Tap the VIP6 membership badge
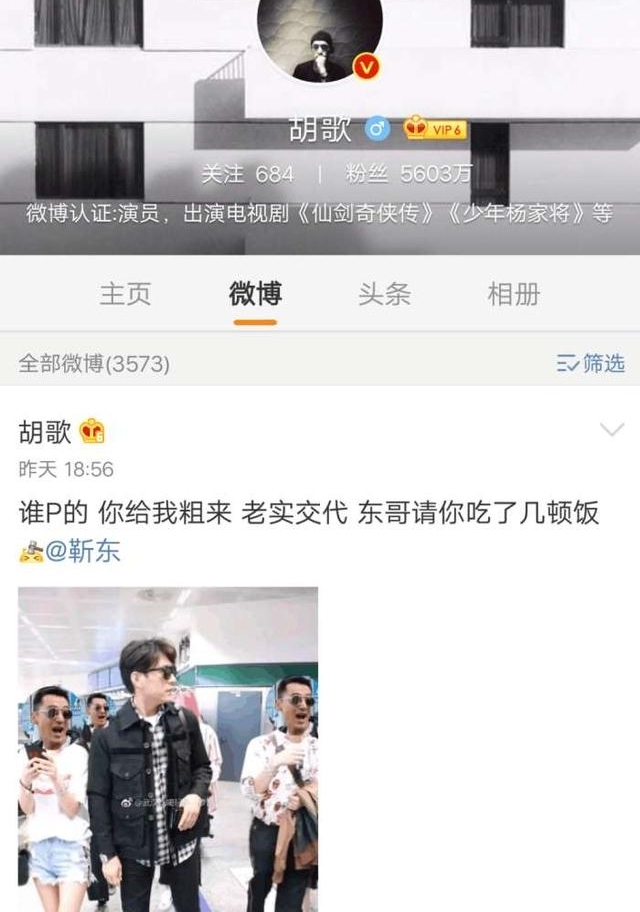The width and height of the screenshot is (640, 912). (435, 129)
